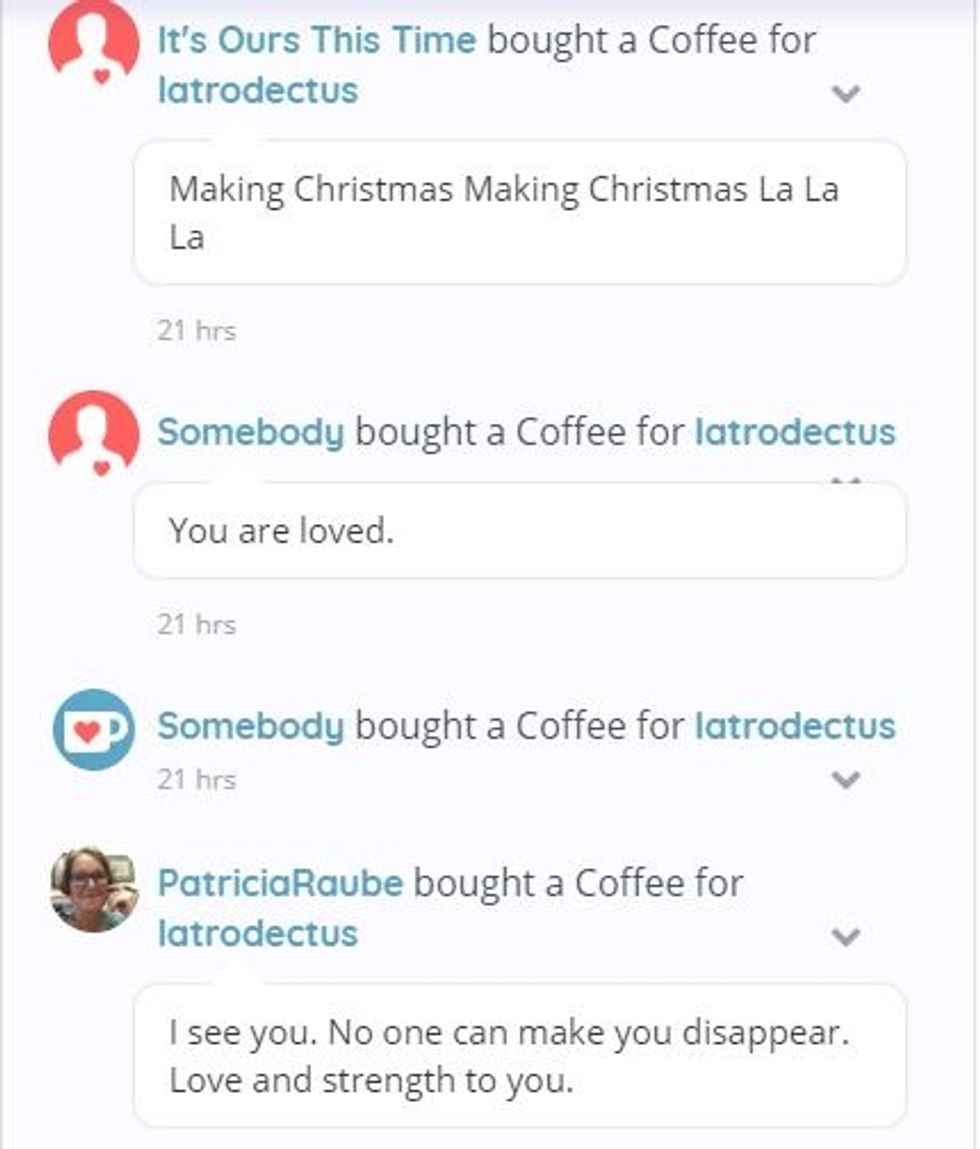Open Iatrodectus link in PatriciaRaube's post
Viewport: 980px width, 1149px height.
tap(257, 933)
